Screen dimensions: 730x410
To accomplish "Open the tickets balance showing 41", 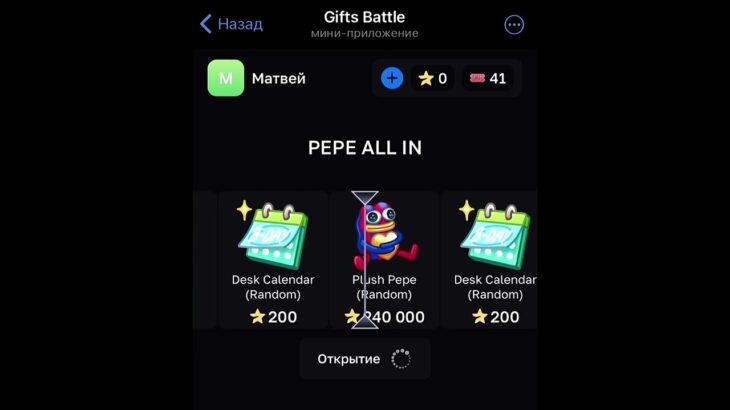I will [x=487, y=78].
